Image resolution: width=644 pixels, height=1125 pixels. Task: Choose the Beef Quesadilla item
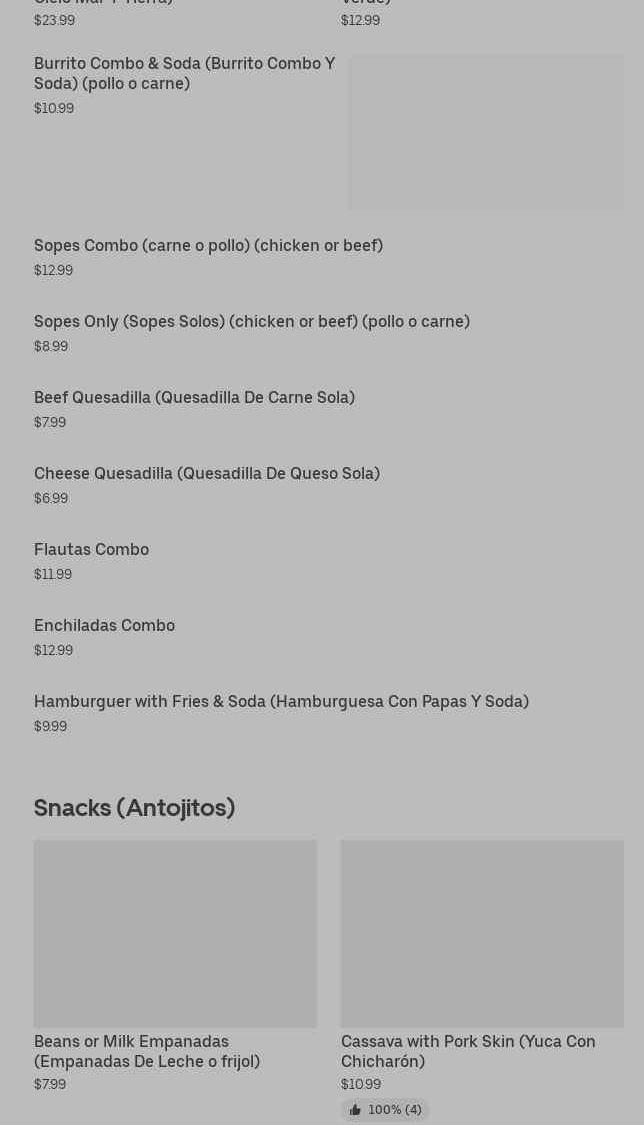point(194,398)
